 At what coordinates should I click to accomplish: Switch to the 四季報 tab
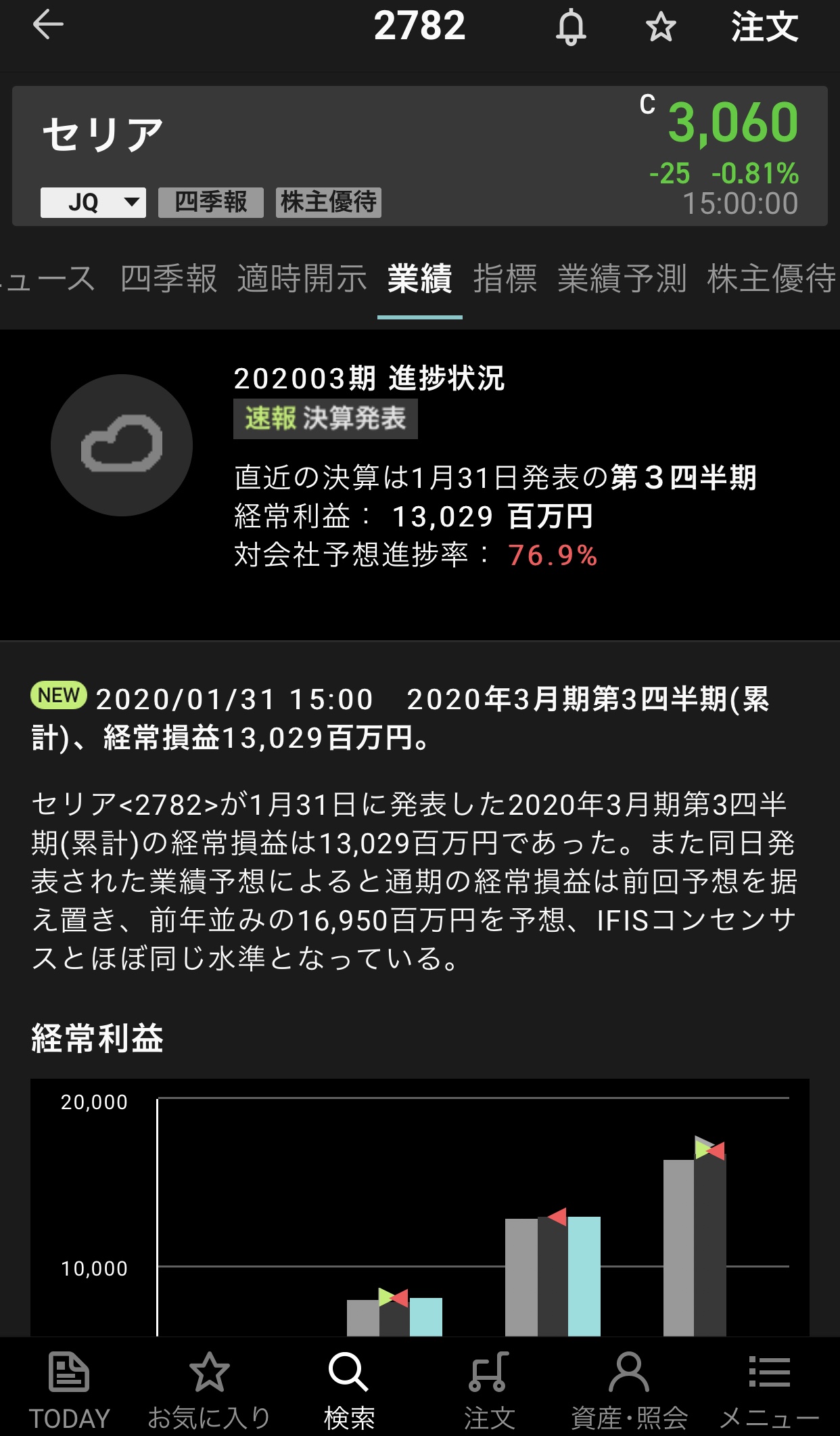pos(168,279)
